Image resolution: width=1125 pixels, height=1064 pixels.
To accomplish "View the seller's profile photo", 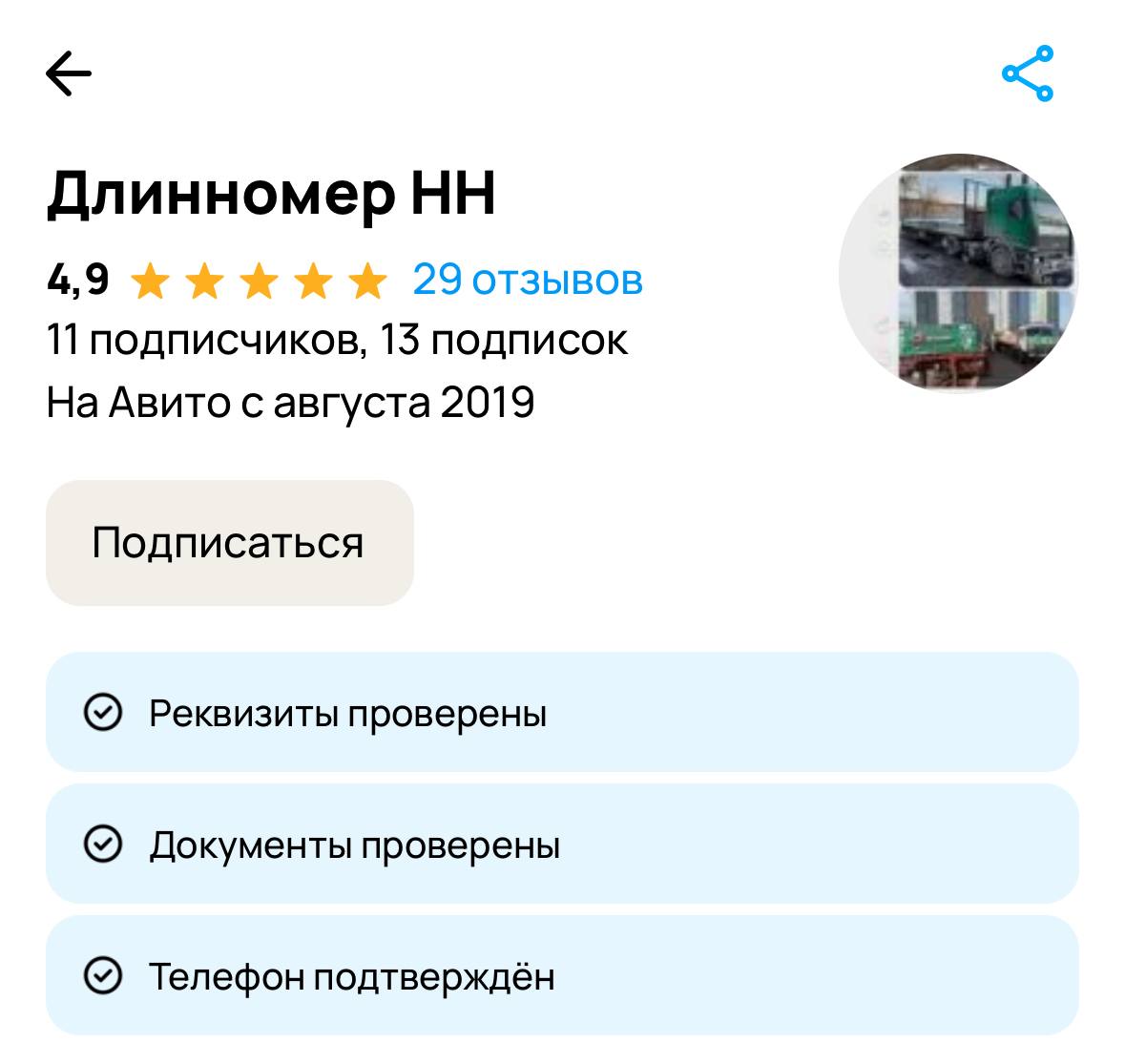I will [x=958, y=274].
